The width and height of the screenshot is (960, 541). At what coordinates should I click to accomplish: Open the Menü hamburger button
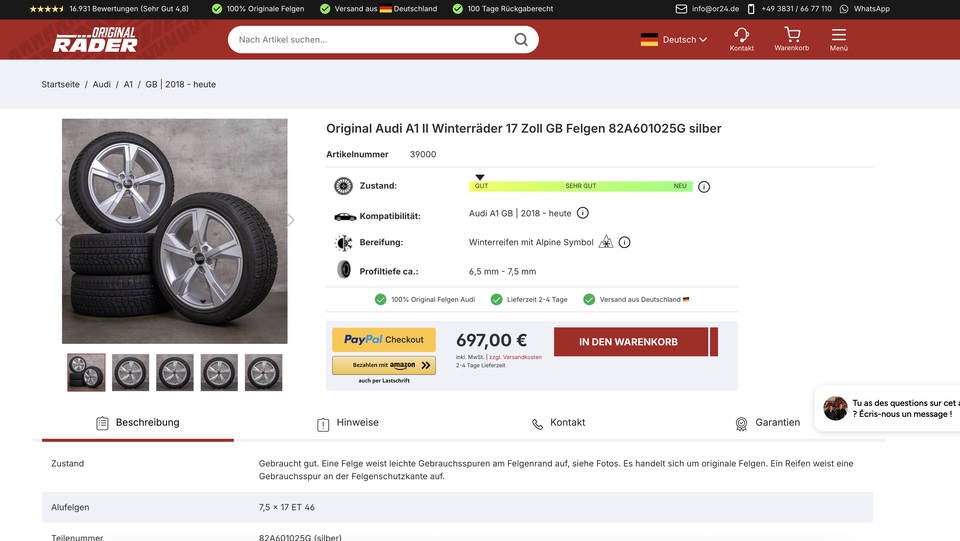[x=838, y=39]
